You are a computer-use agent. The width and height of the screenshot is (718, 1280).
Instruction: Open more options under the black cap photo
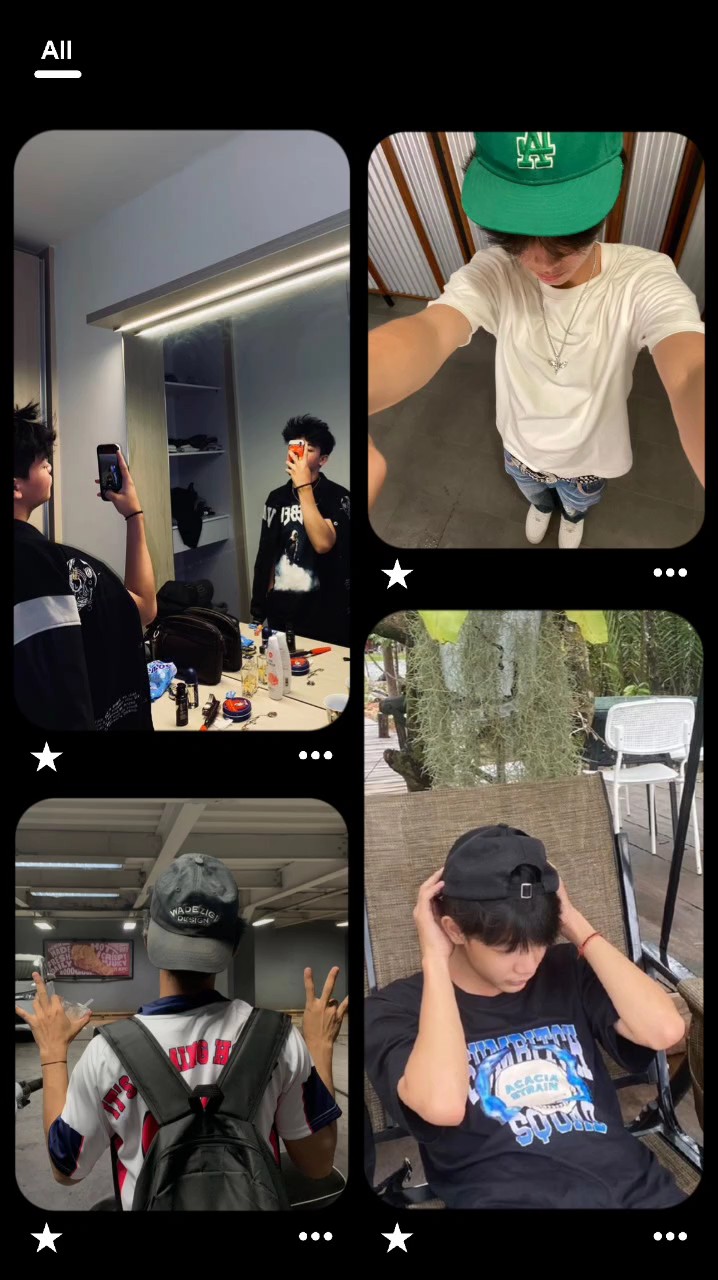669,1237
